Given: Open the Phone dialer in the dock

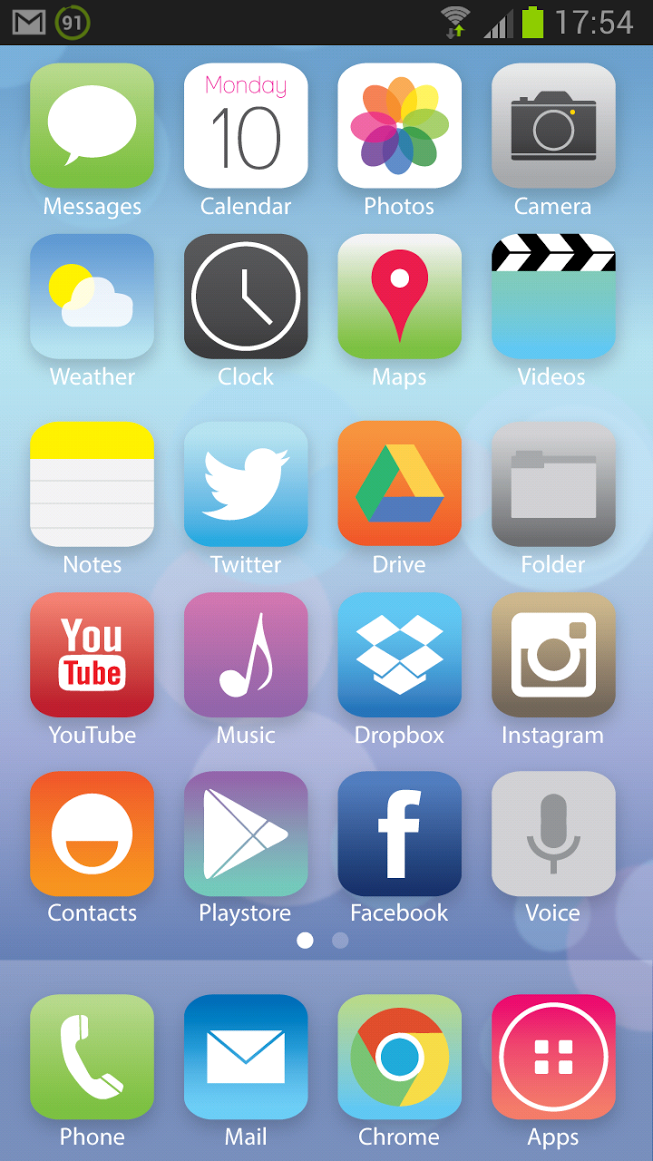Looking at the screenshot, I should click(x=92, y=1057).
